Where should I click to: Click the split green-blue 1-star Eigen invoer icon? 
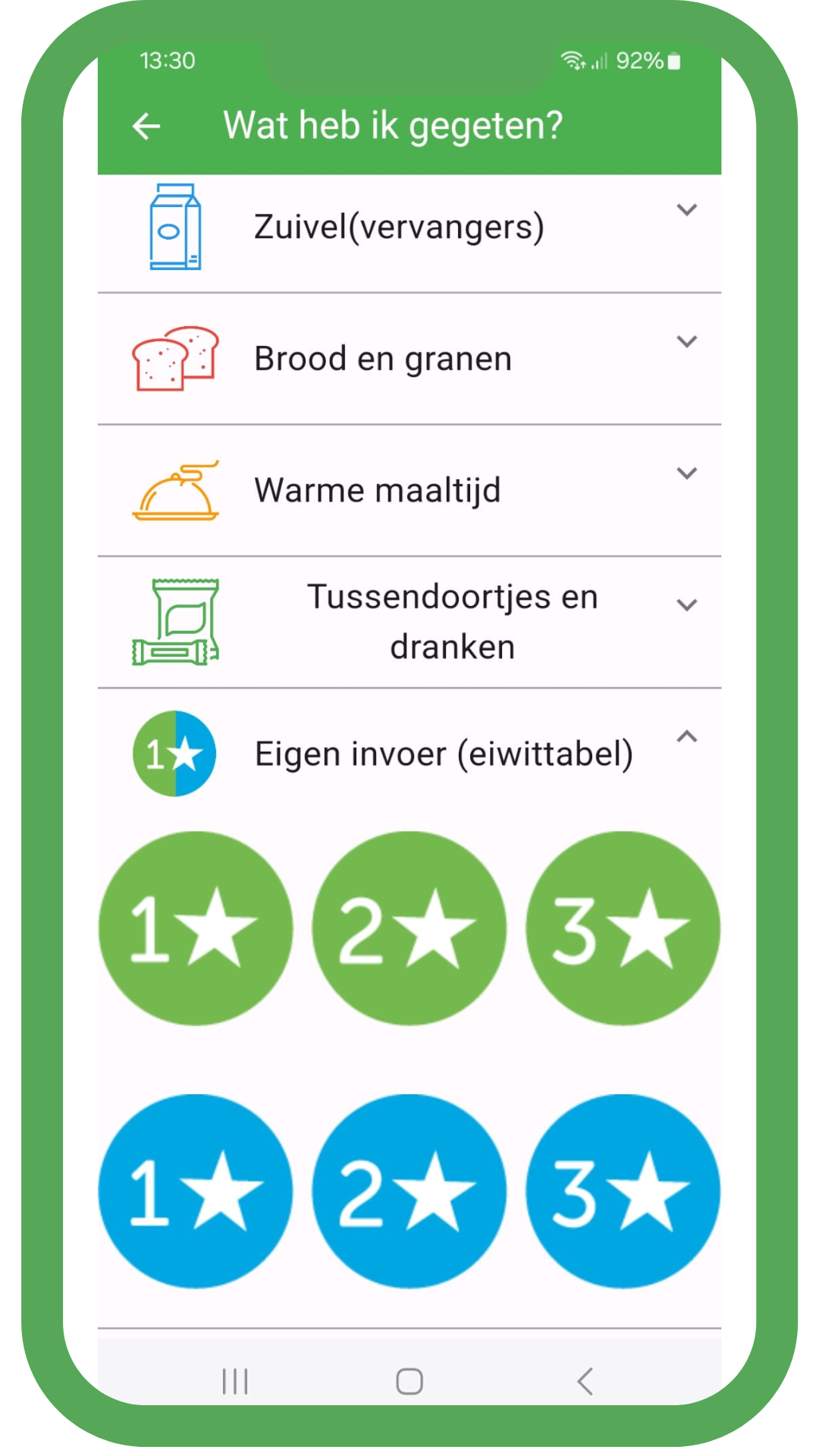click(174, 752)
